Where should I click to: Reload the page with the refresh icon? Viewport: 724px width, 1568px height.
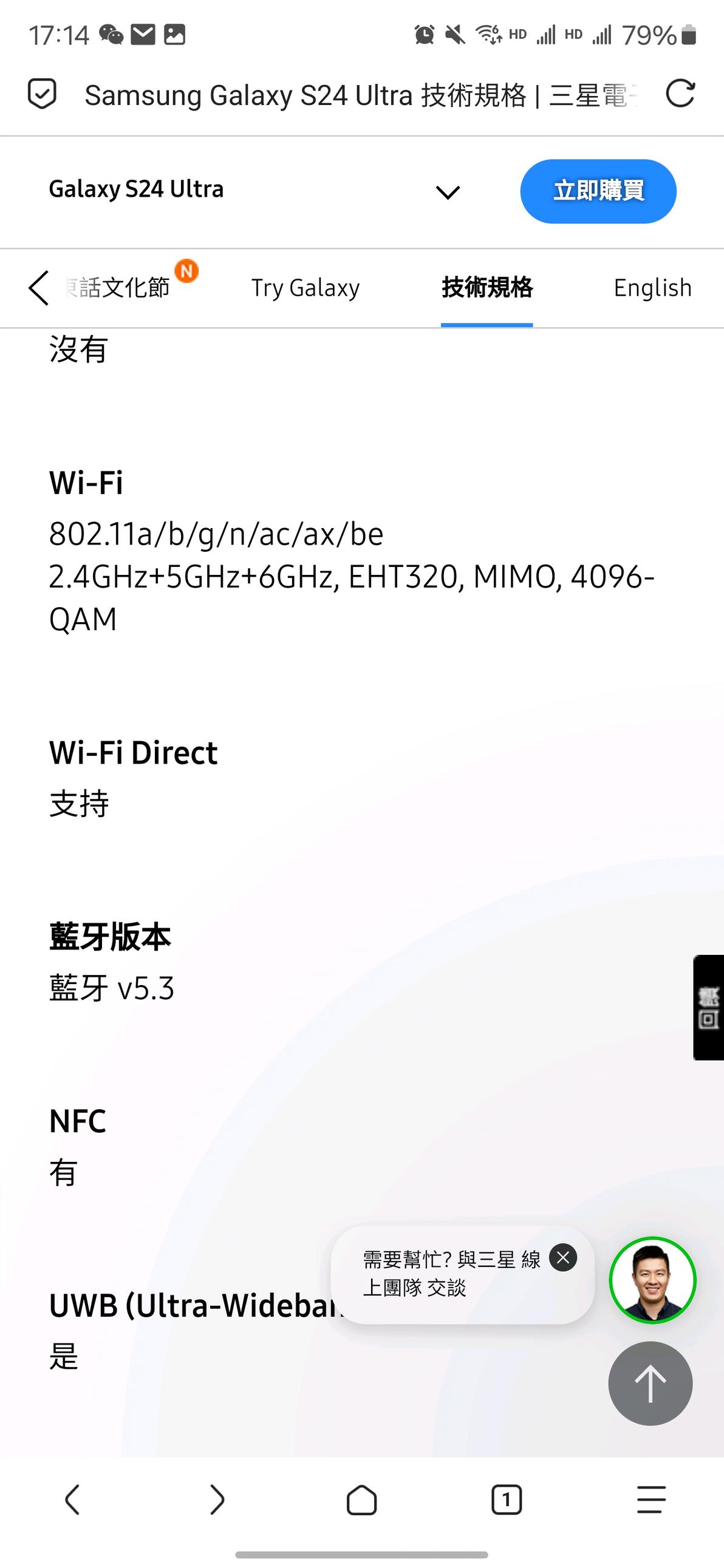point(680,94)
